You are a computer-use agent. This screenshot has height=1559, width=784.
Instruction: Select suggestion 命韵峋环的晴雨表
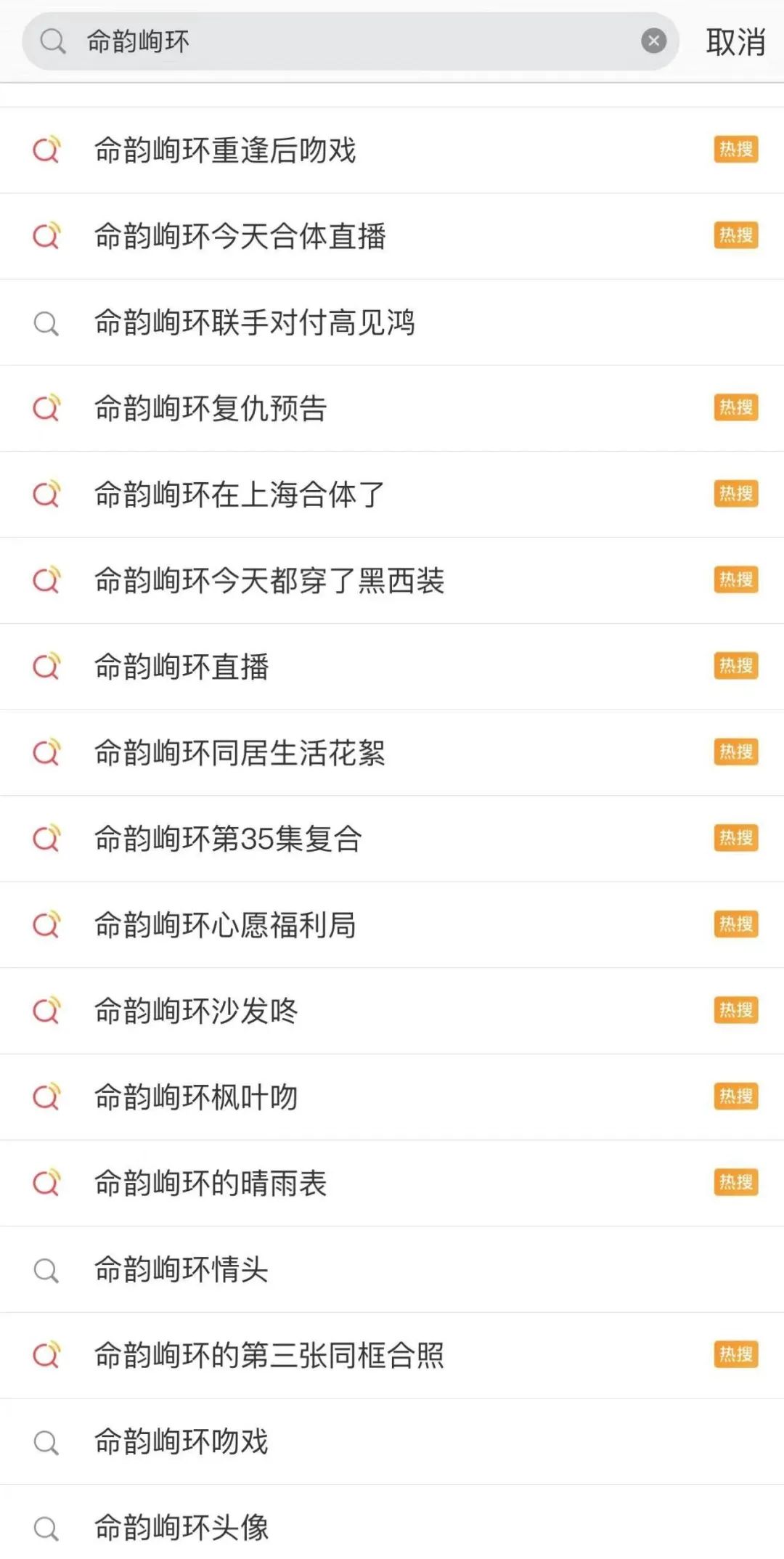(211, 1183)
